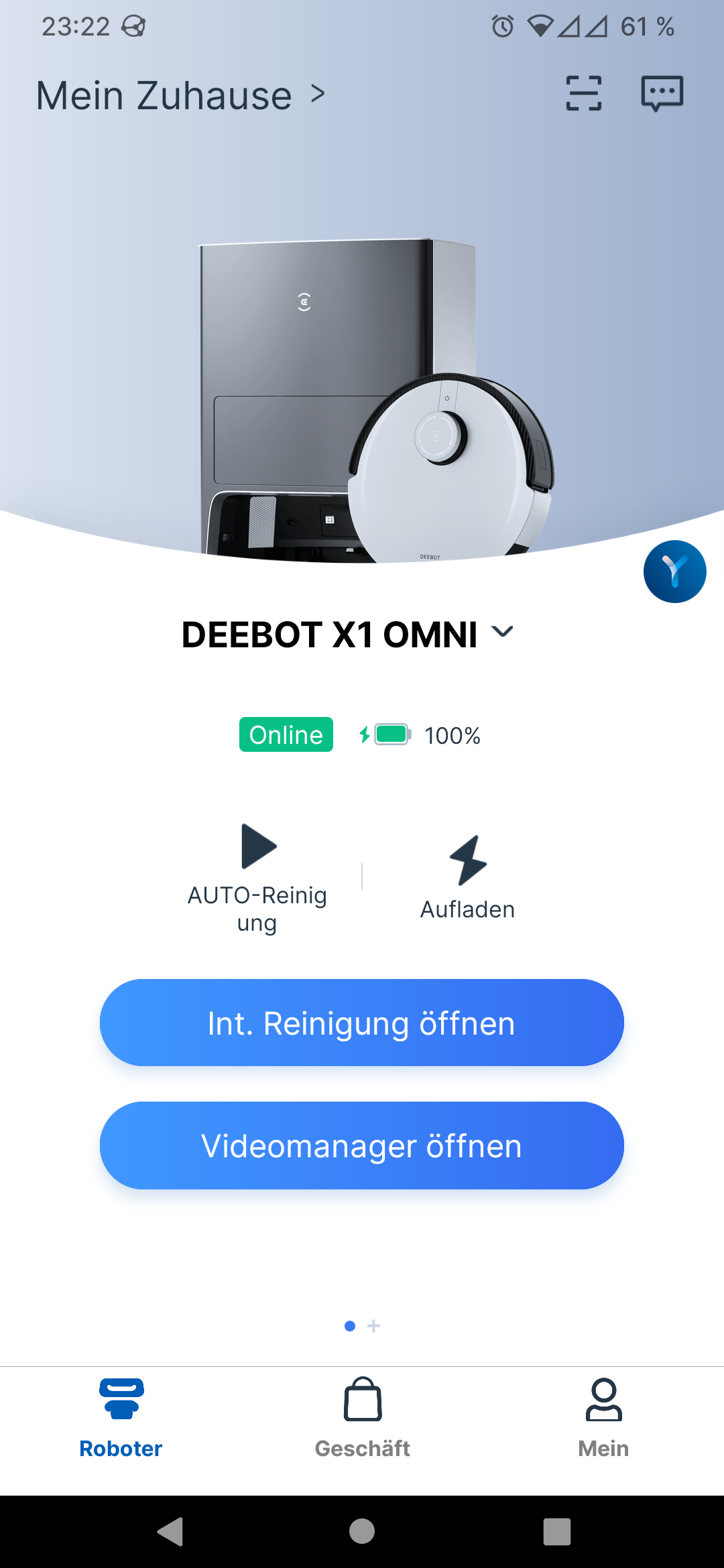This screenshot has width=724, height=1568.
Task: Tap the blue YIKO assistant button
Action: tap(674, 572)
